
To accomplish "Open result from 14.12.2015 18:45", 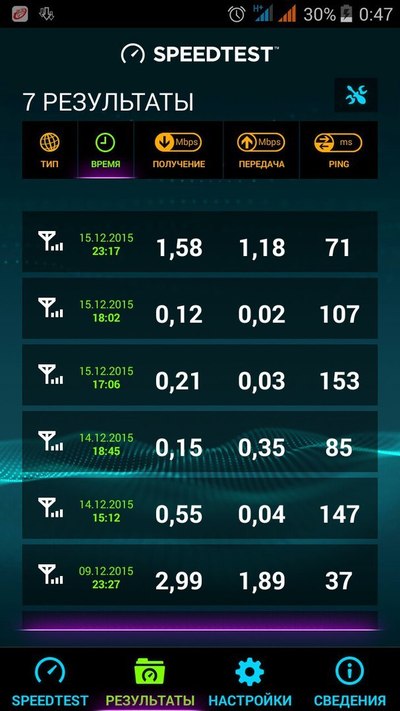I will (x=200, y=442).
